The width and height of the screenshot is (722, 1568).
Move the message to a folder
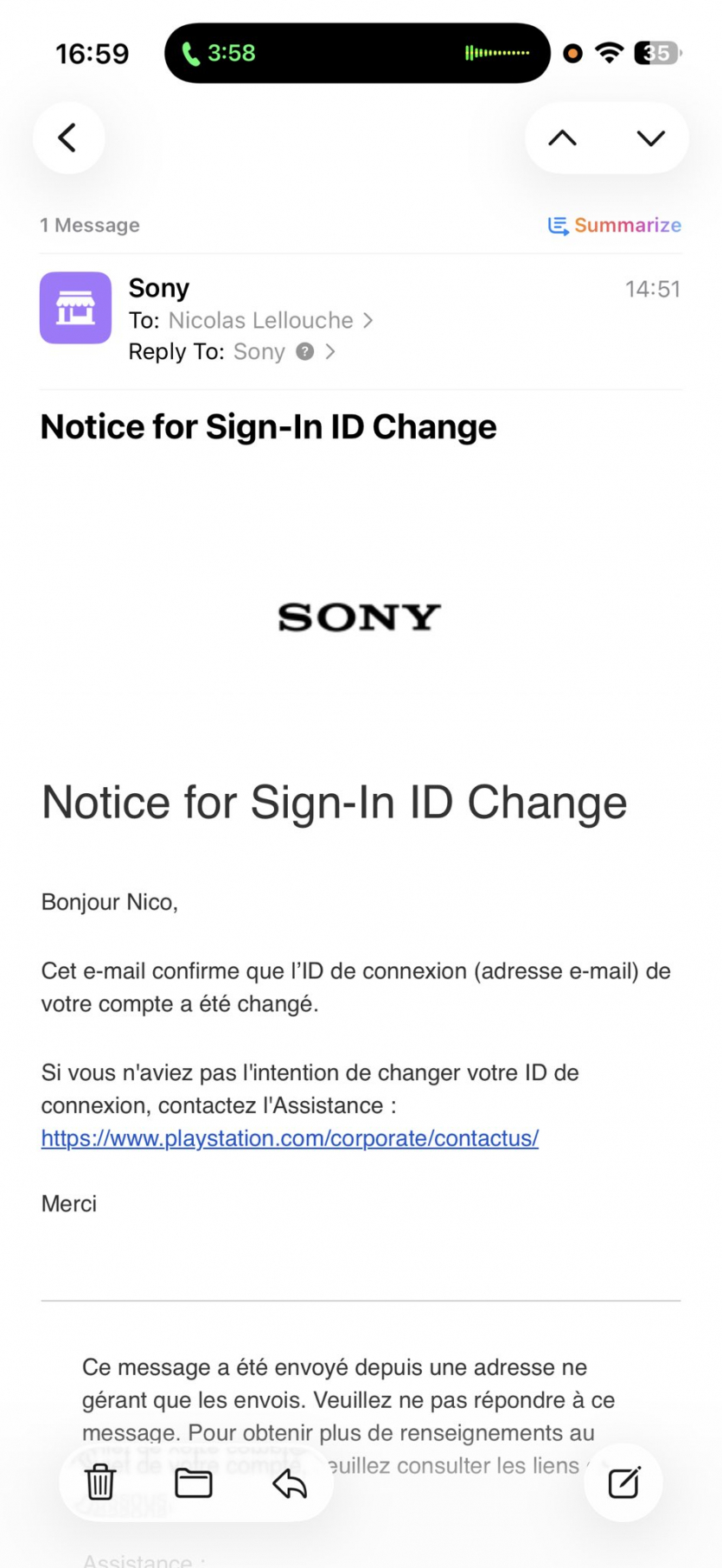click(x=194, y=1482)
